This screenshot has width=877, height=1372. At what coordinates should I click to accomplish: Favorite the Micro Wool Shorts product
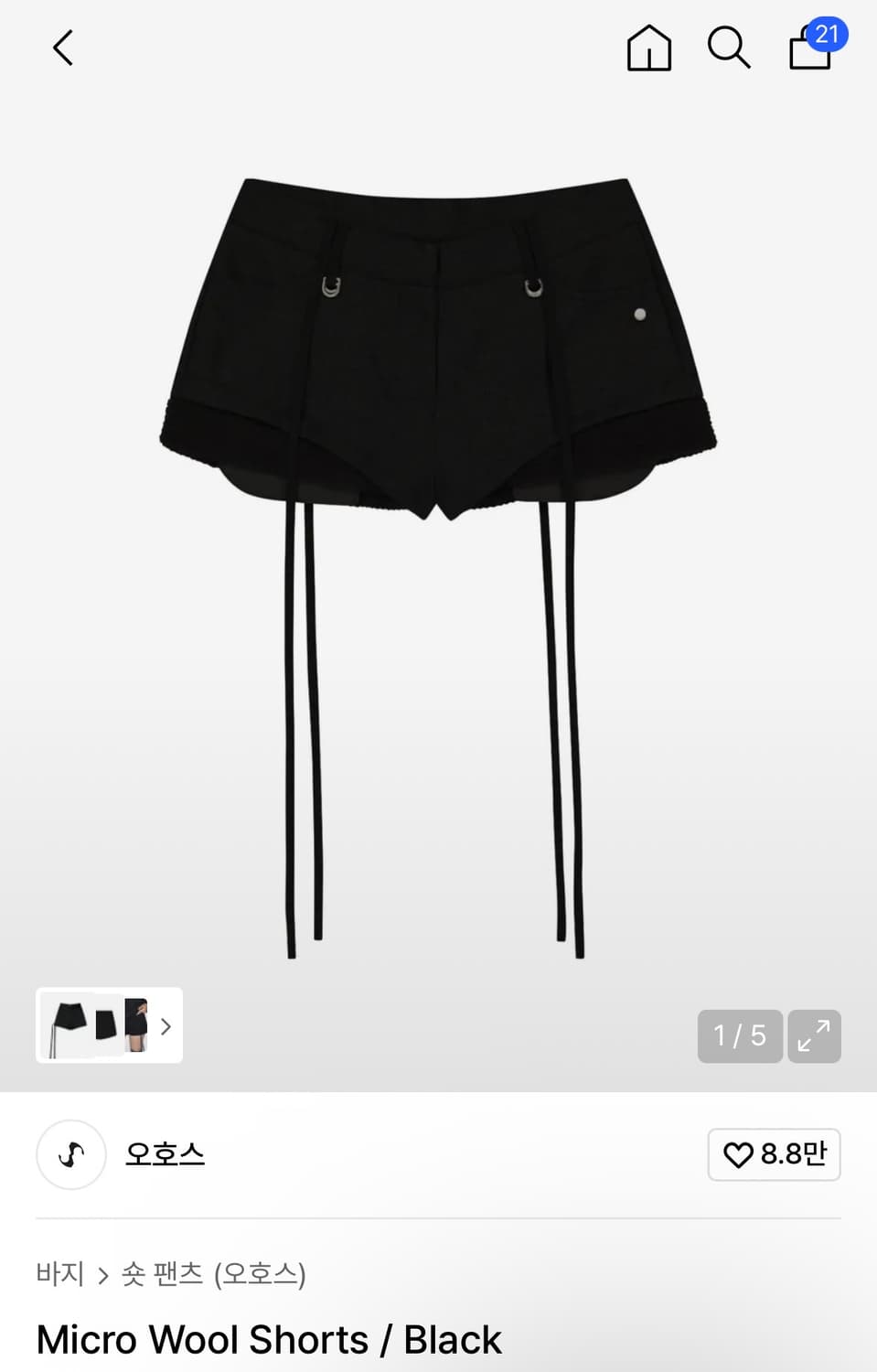click(774, 1154)
